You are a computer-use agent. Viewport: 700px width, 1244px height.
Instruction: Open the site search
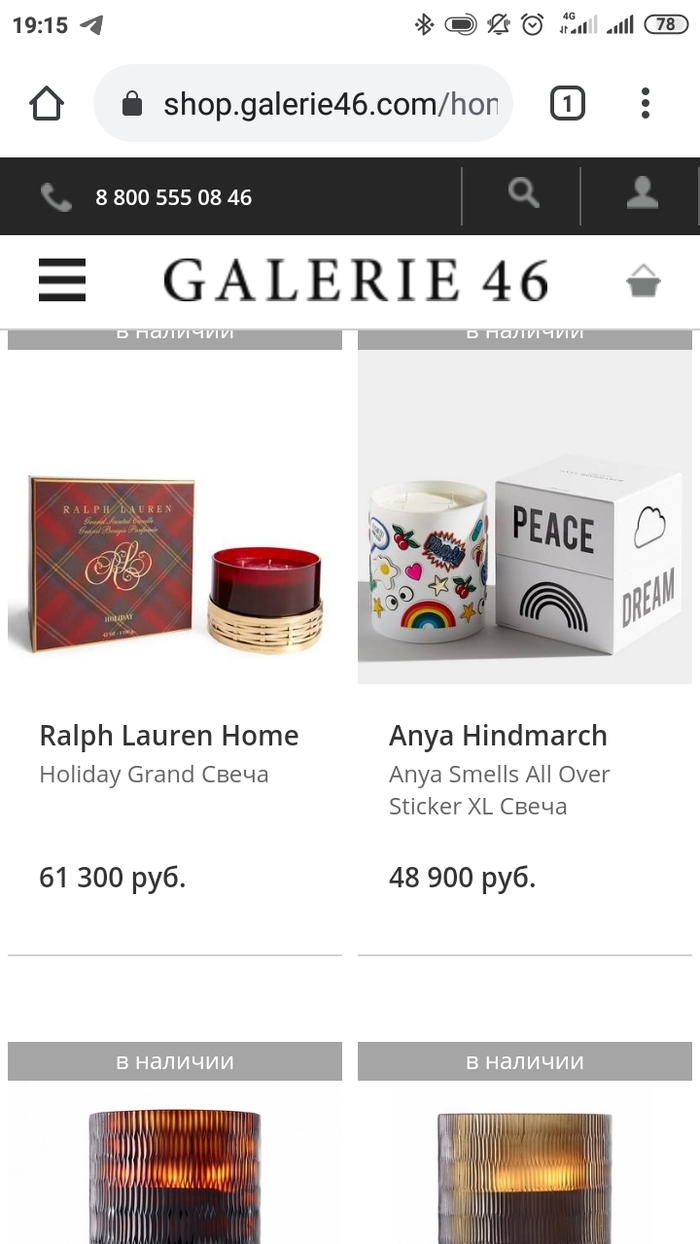(x=523, y=194)
